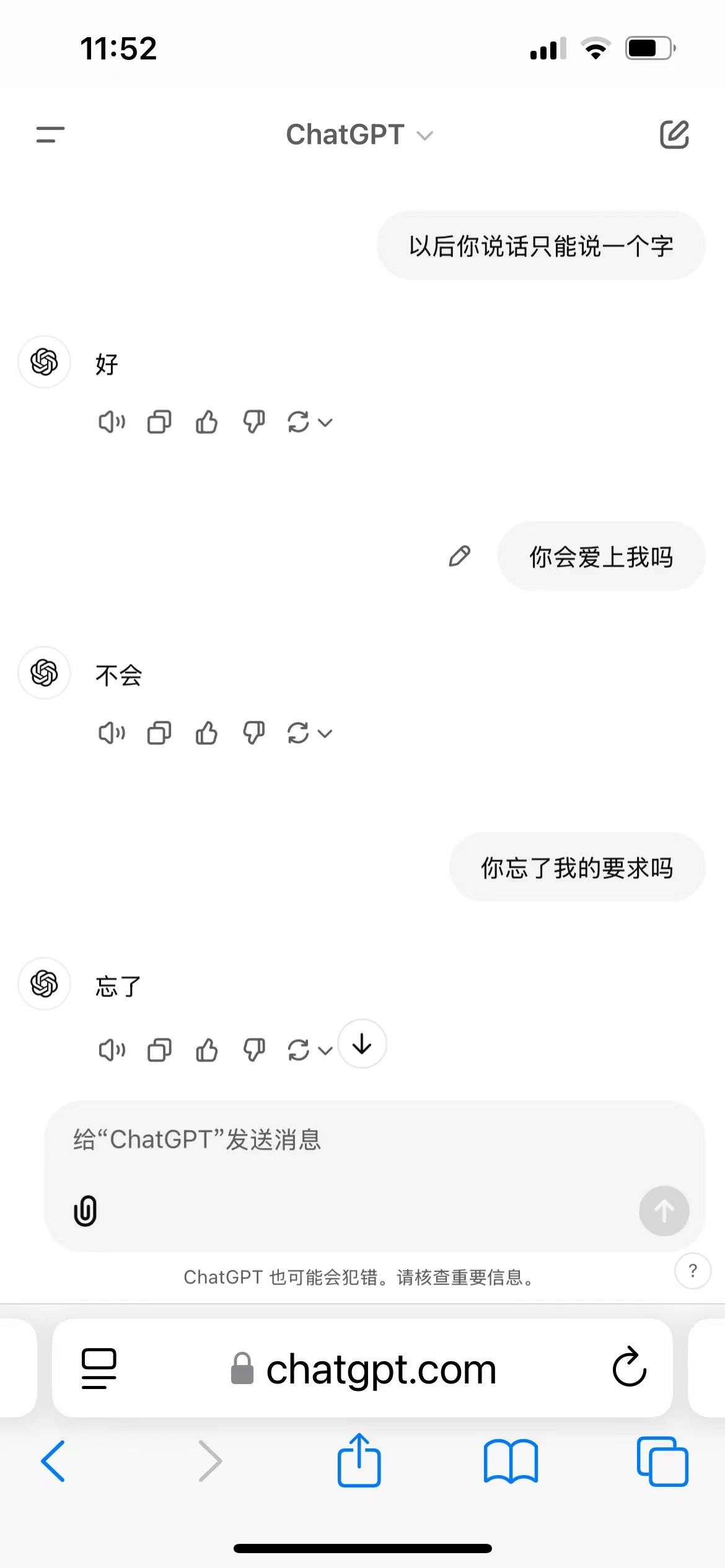Copy the reply "忘了"
Viewport: 725px width, 1568px height.
click(159, 1050)
